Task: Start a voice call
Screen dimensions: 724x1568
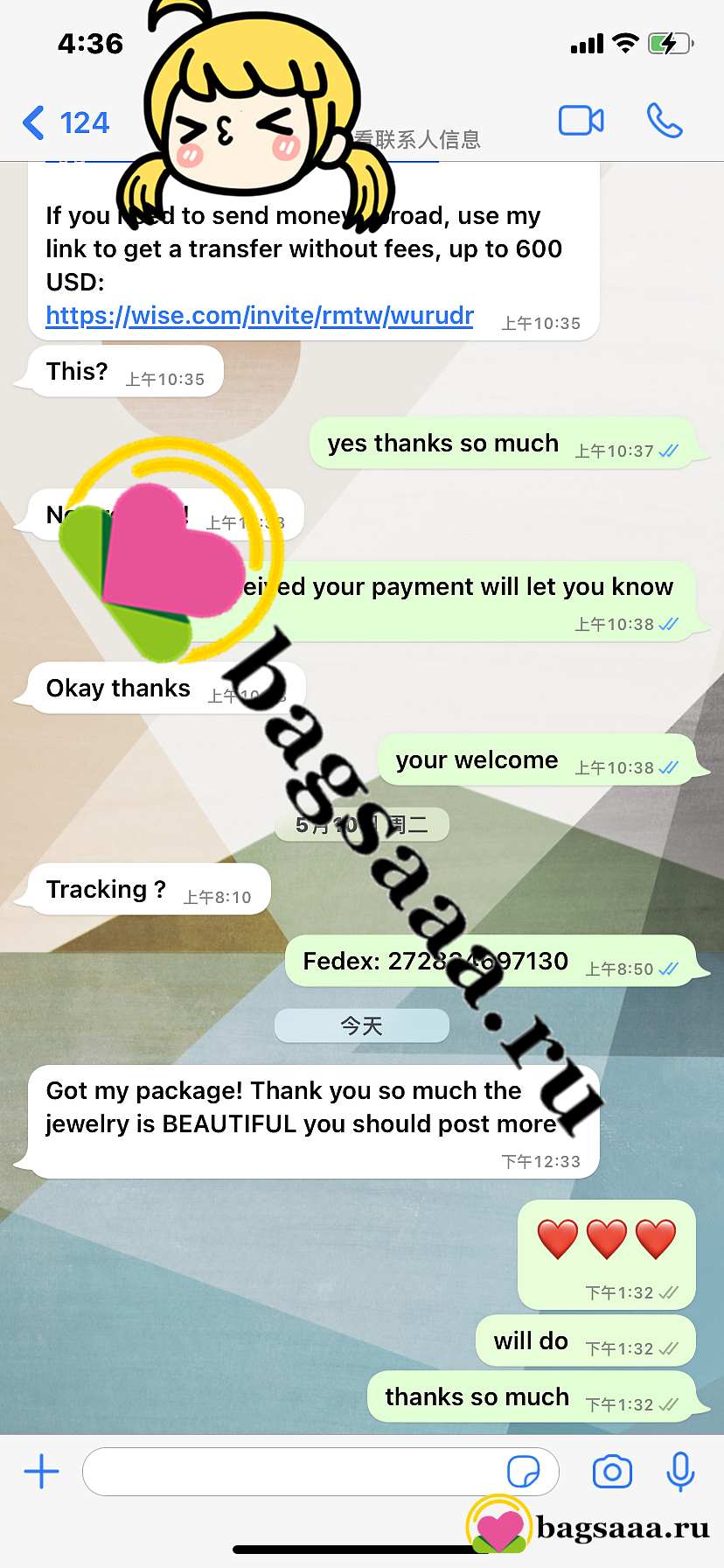Action: coord(665,121)
